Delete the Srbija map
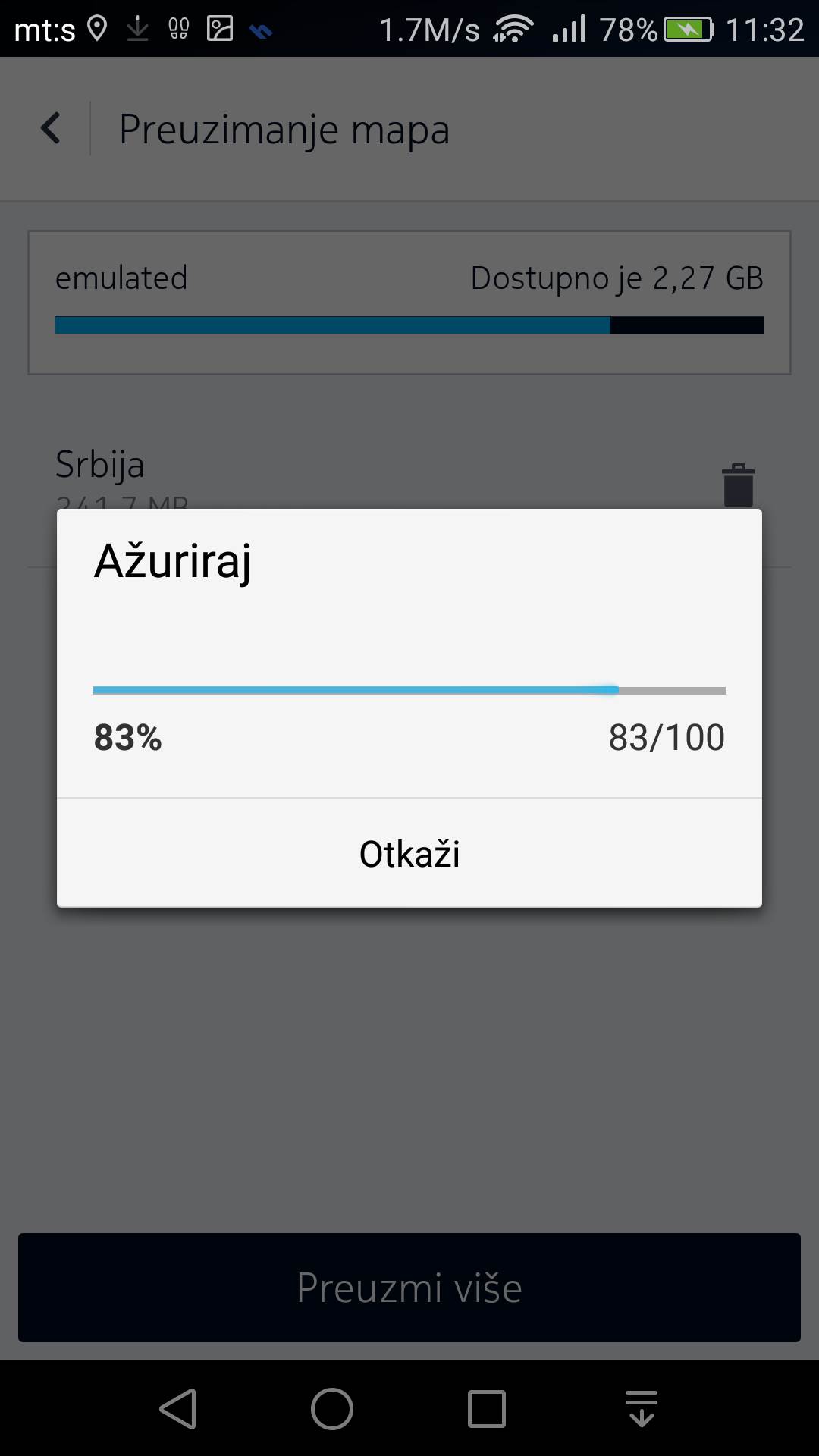Screen dimensions: 819x1456 (738, 485)
